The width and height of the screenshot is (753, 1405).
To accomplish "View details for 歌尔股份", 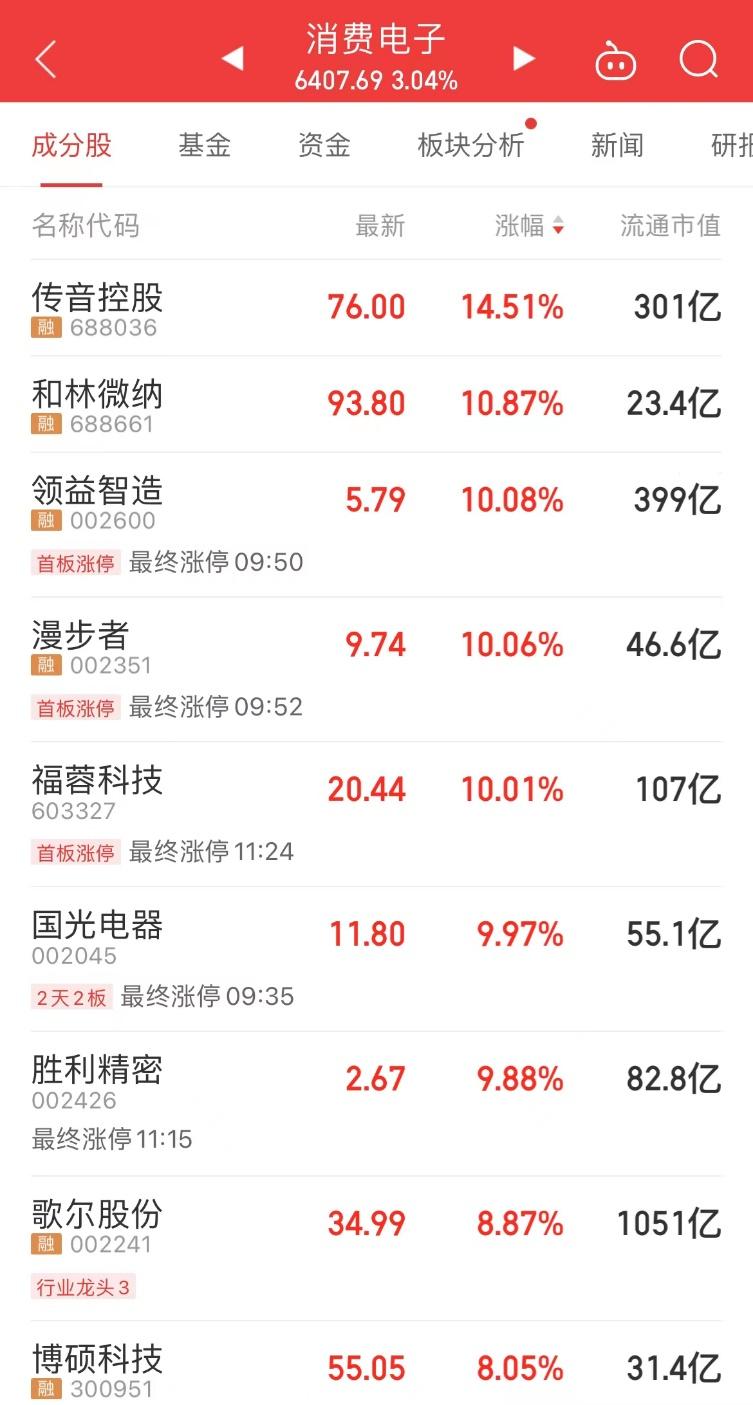I will 376,1249.
